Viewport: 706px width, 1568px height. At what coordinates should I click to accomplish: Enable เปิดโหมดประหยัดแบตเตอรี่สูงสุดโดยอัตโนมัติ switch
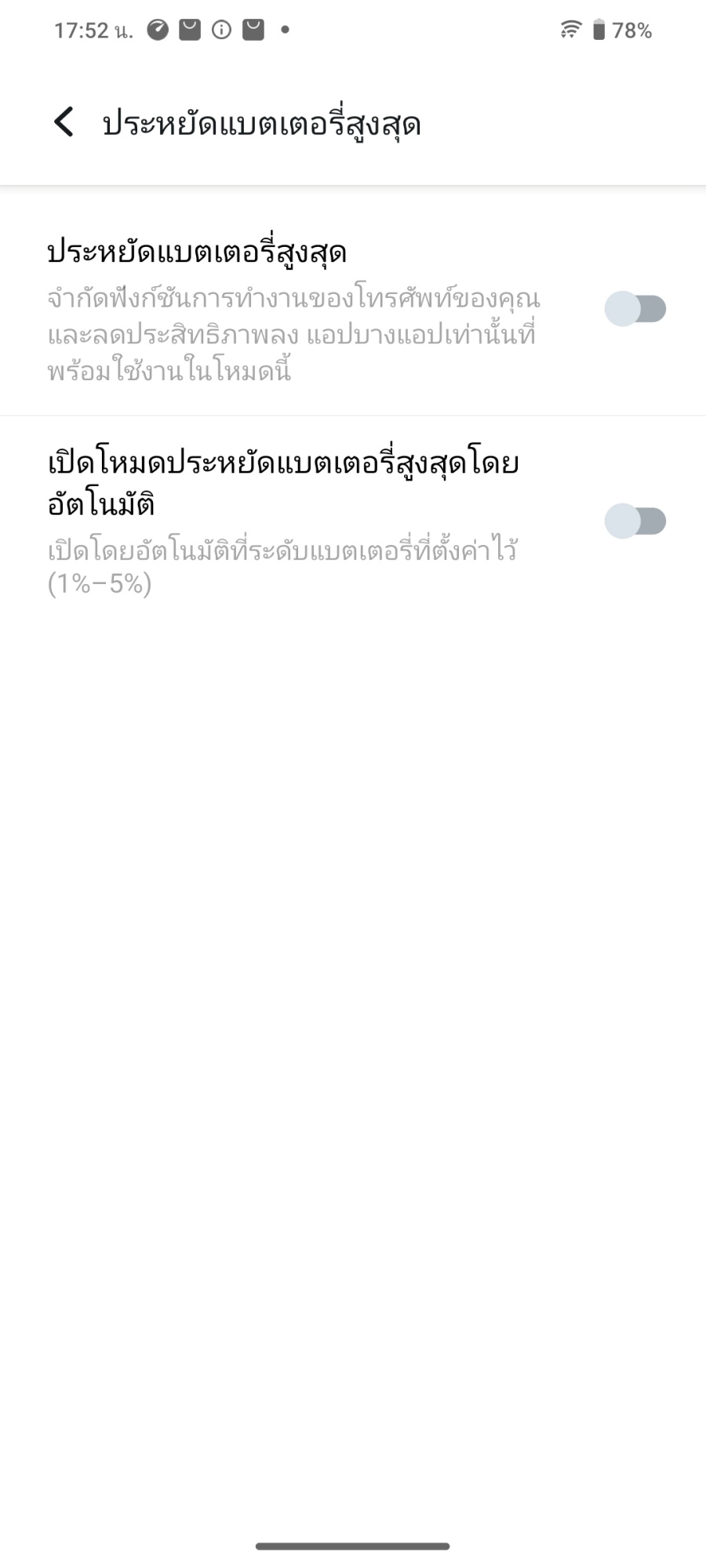635,521
